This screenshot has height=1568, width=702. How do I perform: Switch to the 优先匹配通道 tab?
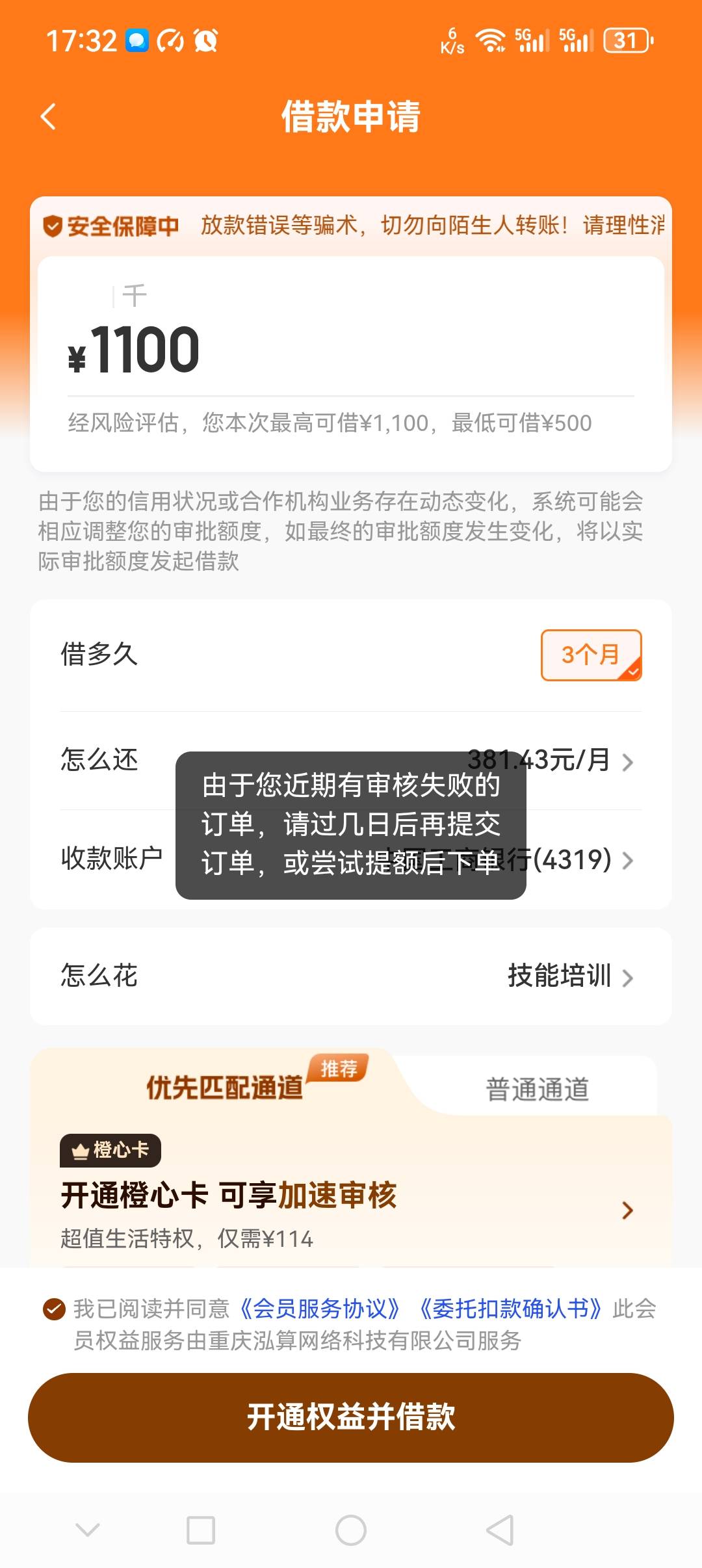(x=225, y=1087)
